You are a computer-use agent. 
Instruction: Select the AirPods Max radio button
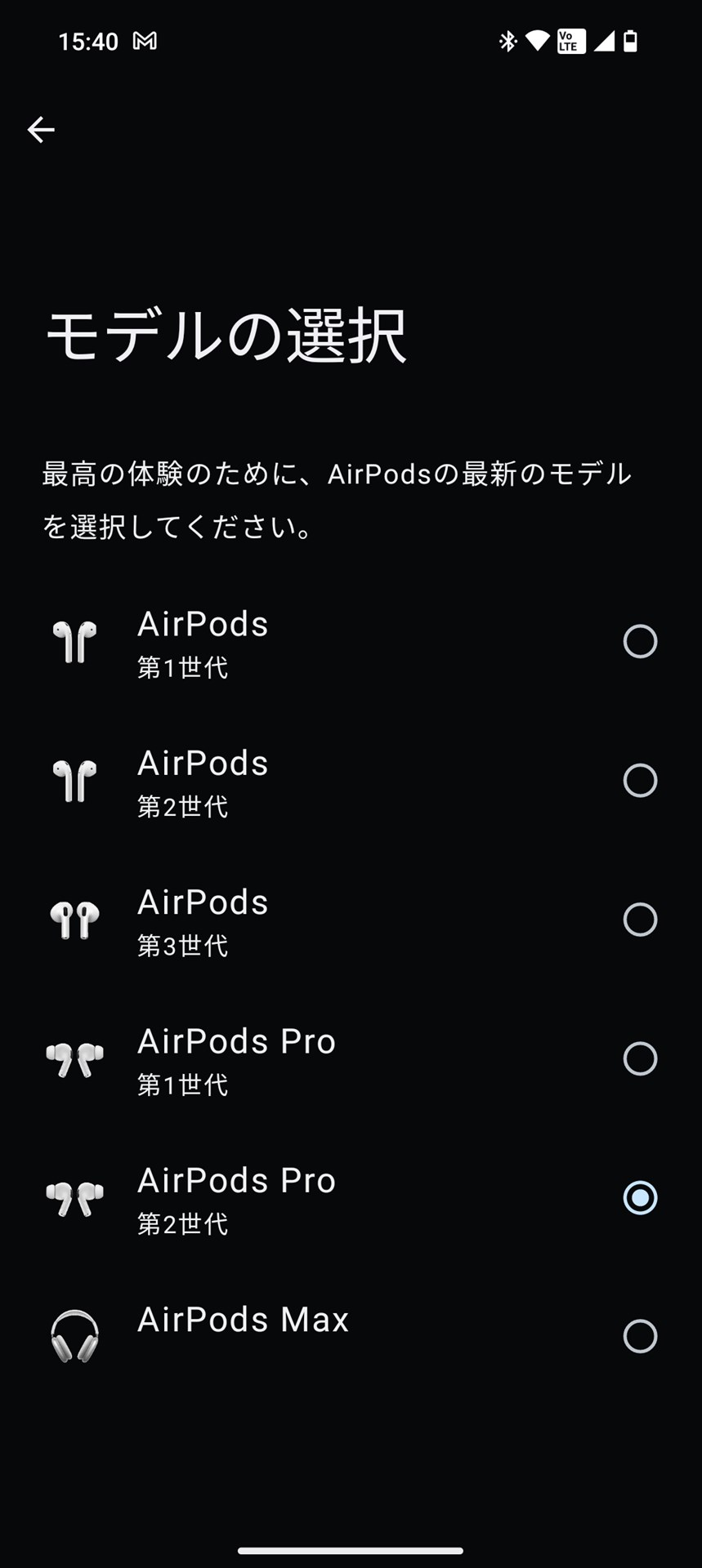pos(641,1337)
